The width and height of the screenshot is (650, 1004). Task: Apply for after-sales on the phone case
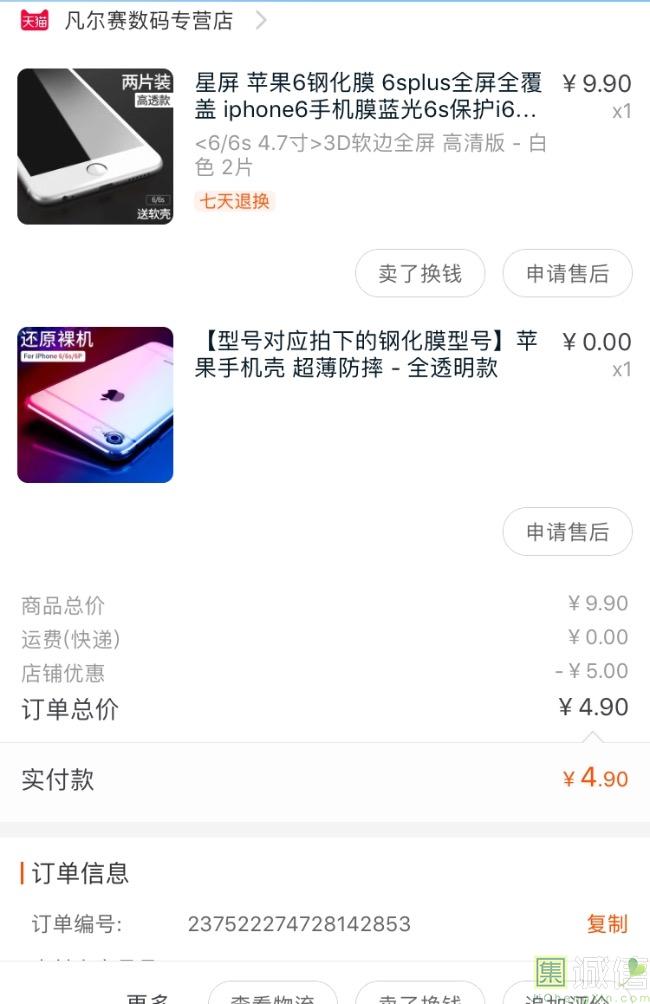tap(567, 531)
